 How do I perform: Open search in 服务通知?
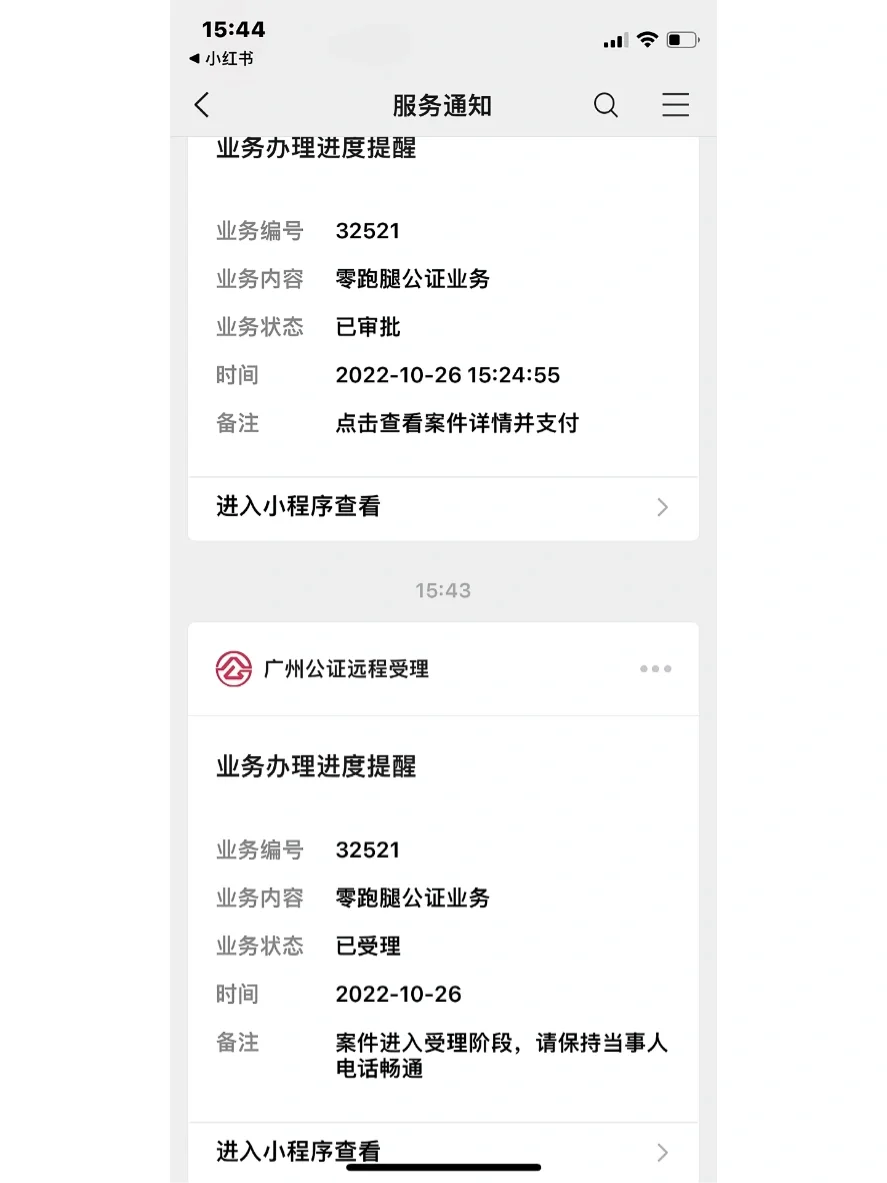pos(606,105)
